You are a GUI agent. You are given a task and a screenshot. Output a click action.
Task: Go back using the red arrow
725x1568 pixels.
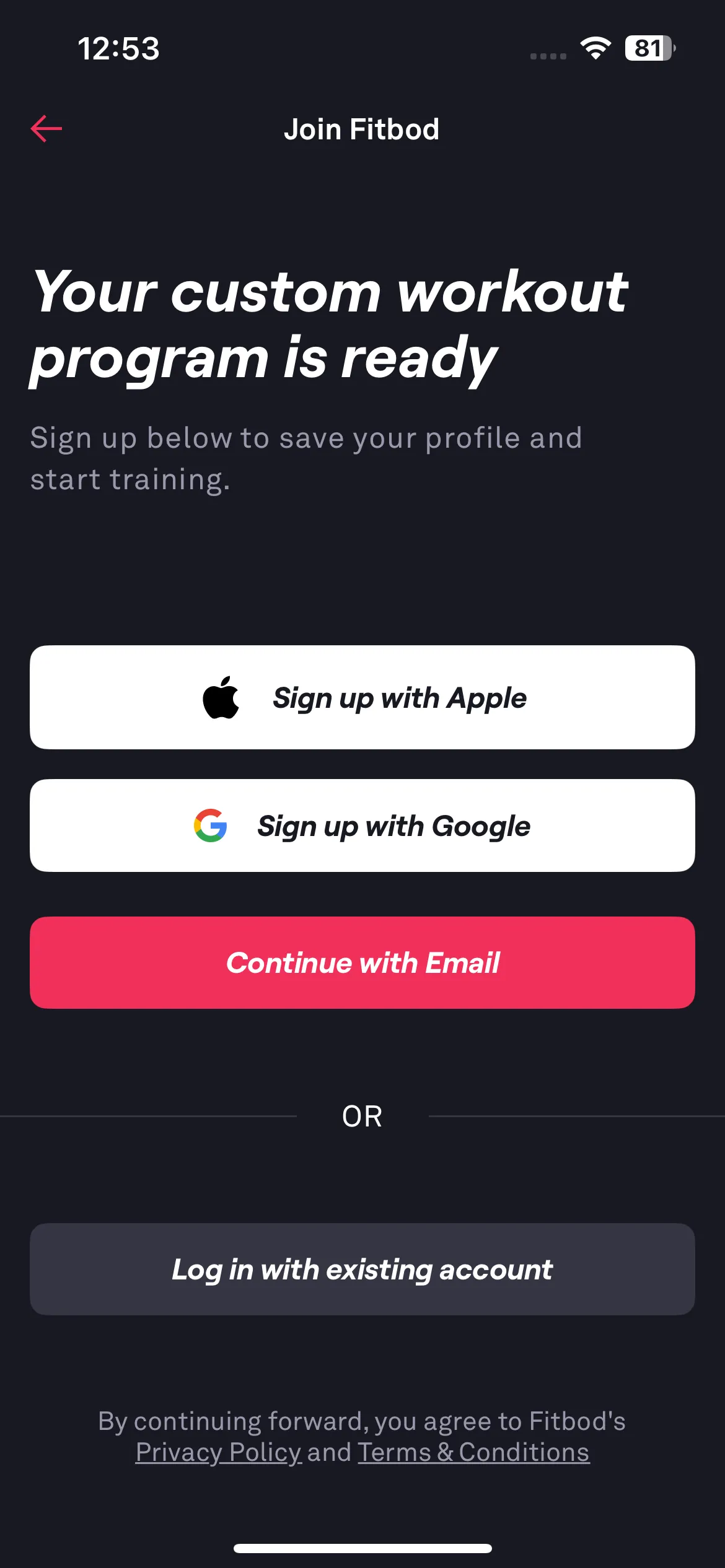[x=46, y=129]
